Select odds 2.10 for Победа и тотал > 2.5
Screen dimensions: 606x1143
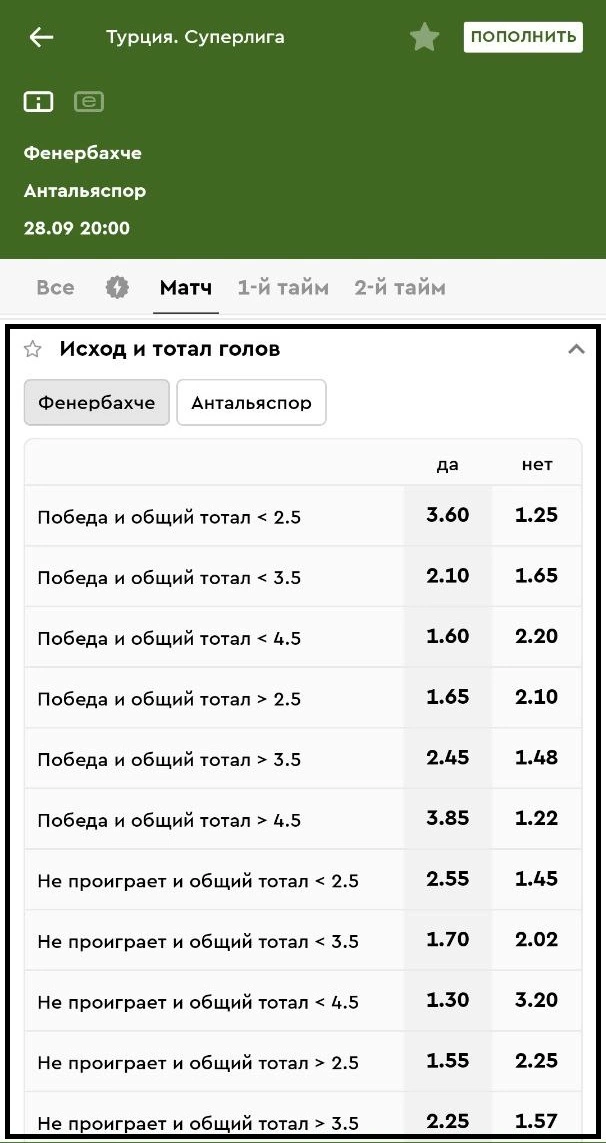[536, 698]
